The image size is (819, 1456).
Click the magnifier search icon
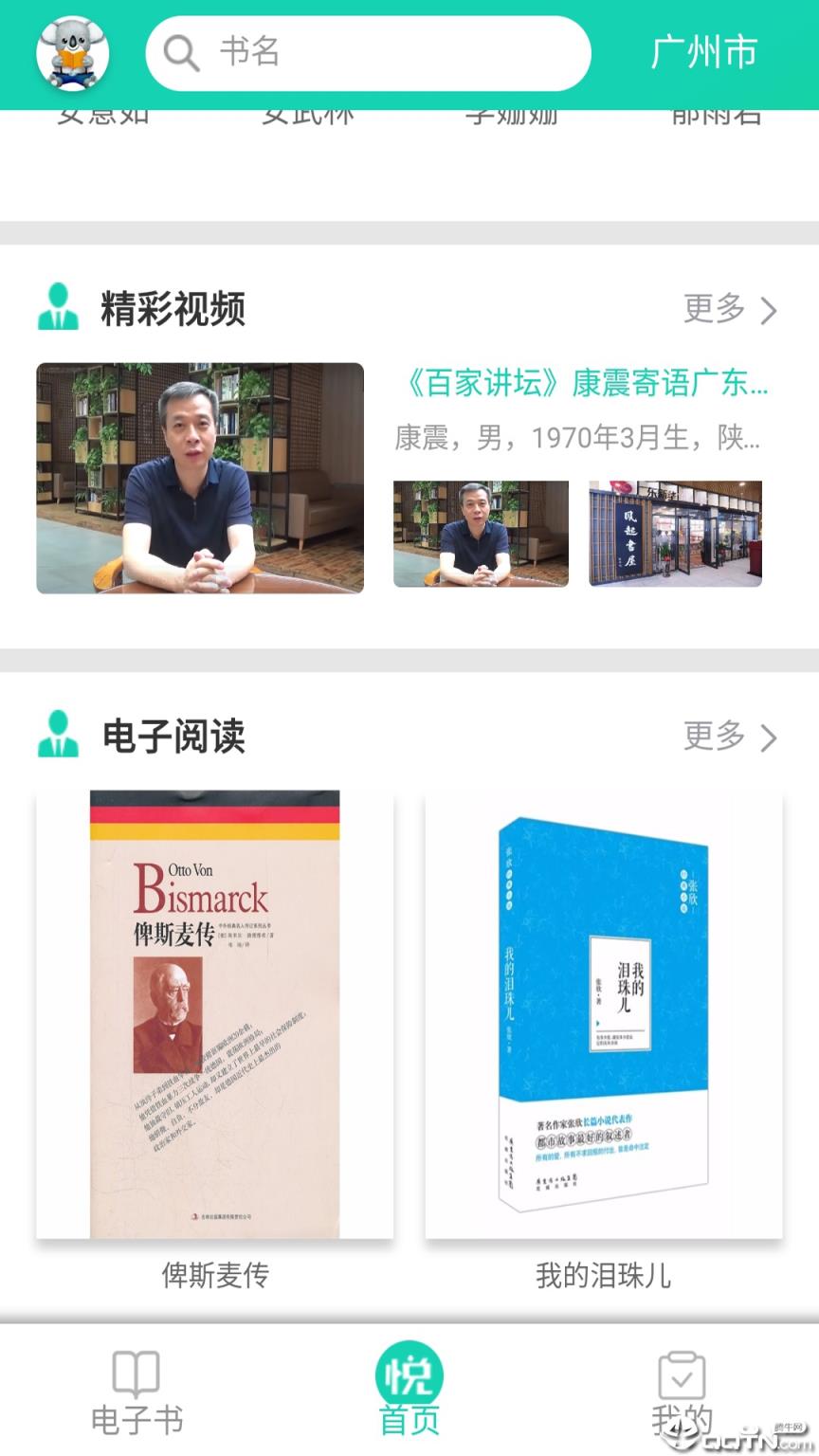point(180,53)
